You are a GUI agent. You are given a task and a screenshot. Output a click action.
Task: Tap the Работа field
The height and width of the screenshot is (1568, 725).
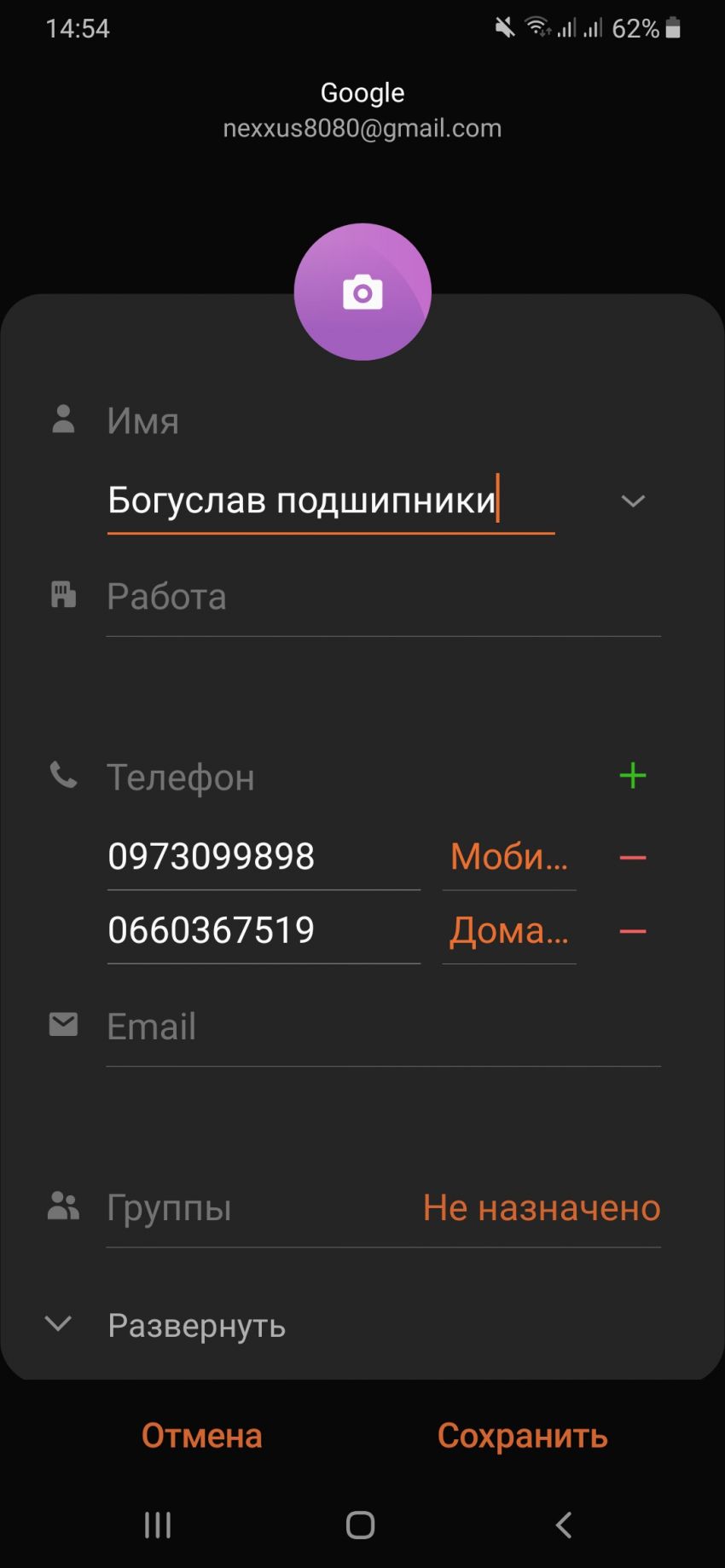(382, 597)
